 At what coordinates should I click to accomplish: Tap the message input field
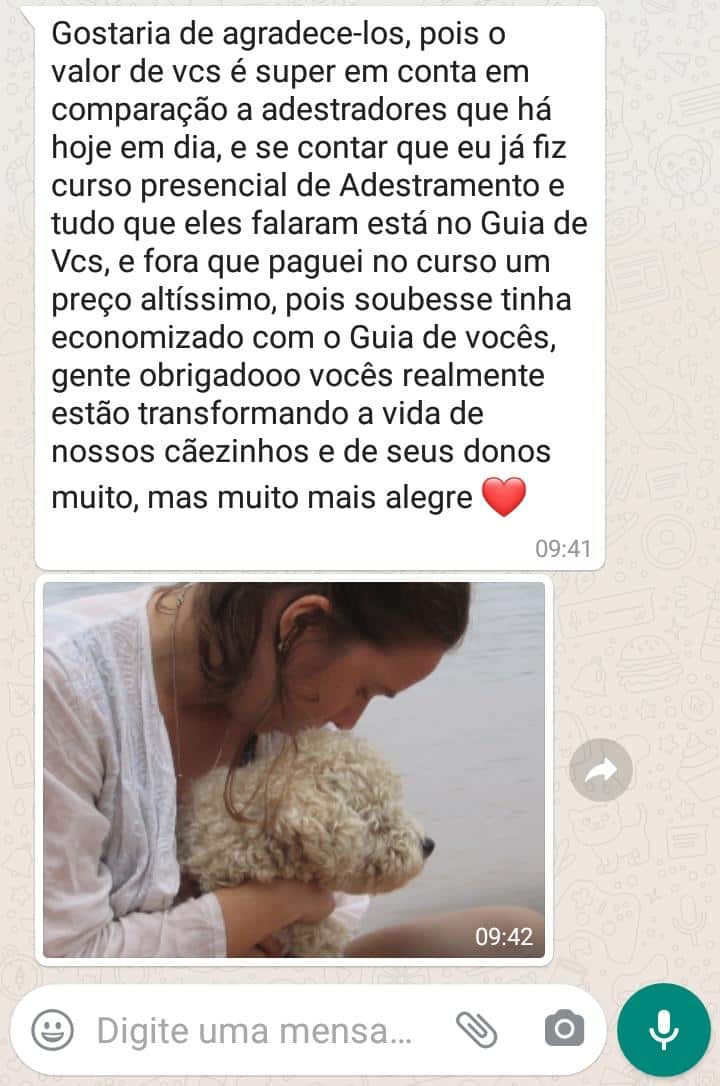click(254, 1030)
